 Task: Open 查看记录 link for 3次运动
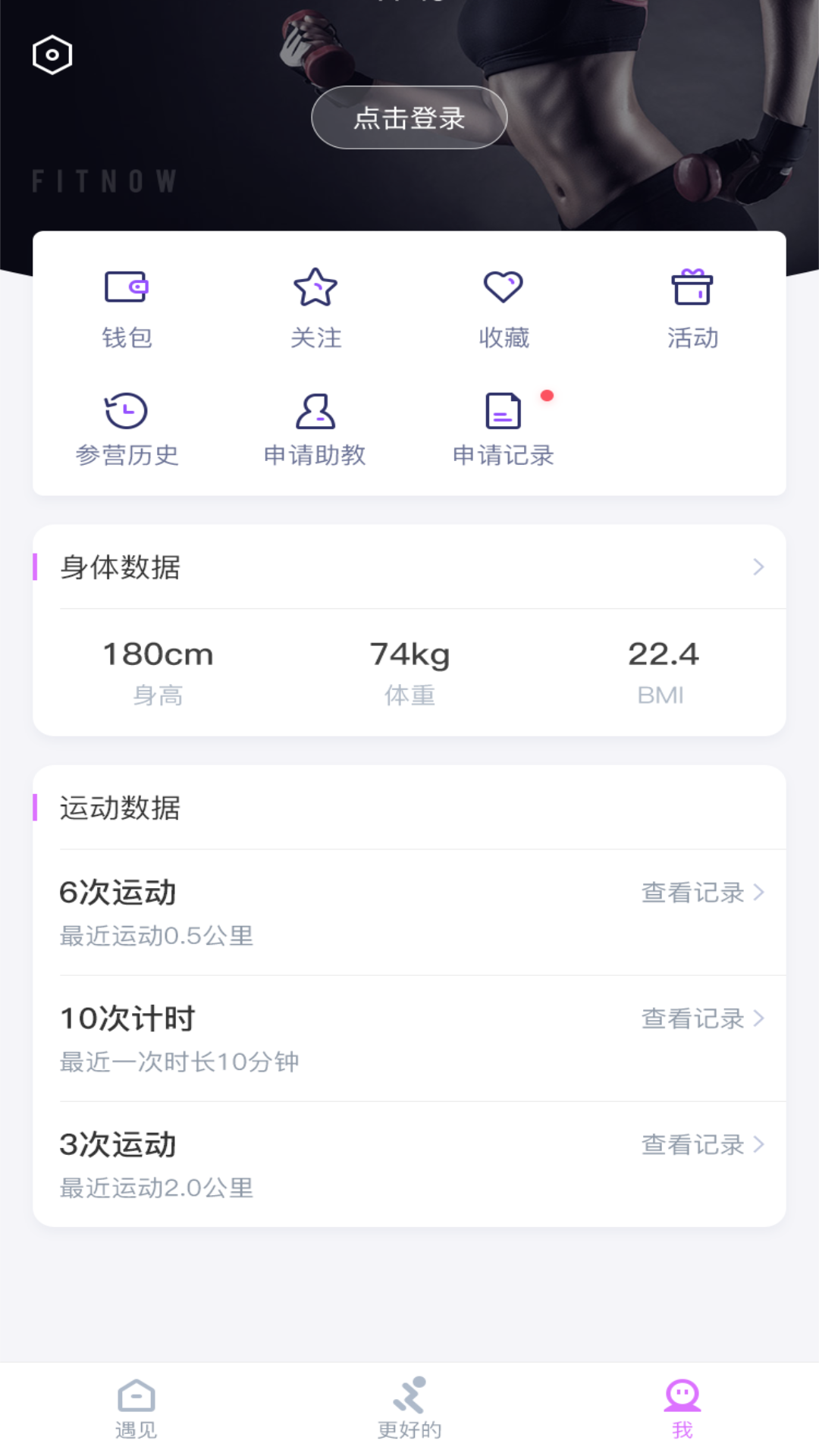(701, 1145)
